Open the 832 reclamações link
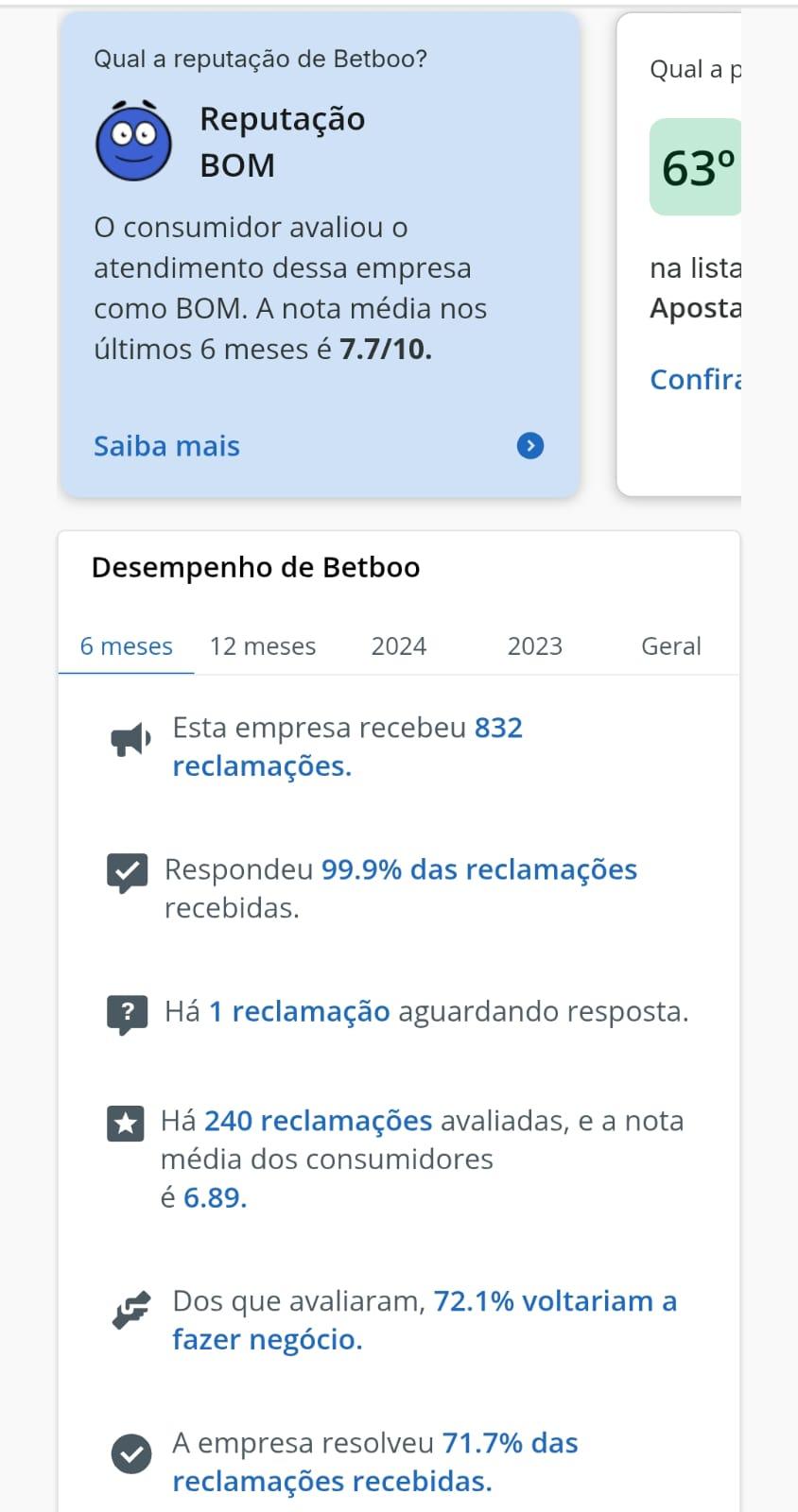Image resolution: width=798 pixels, height=1512 pixels. pyautogui.click(x=499, y=728)
